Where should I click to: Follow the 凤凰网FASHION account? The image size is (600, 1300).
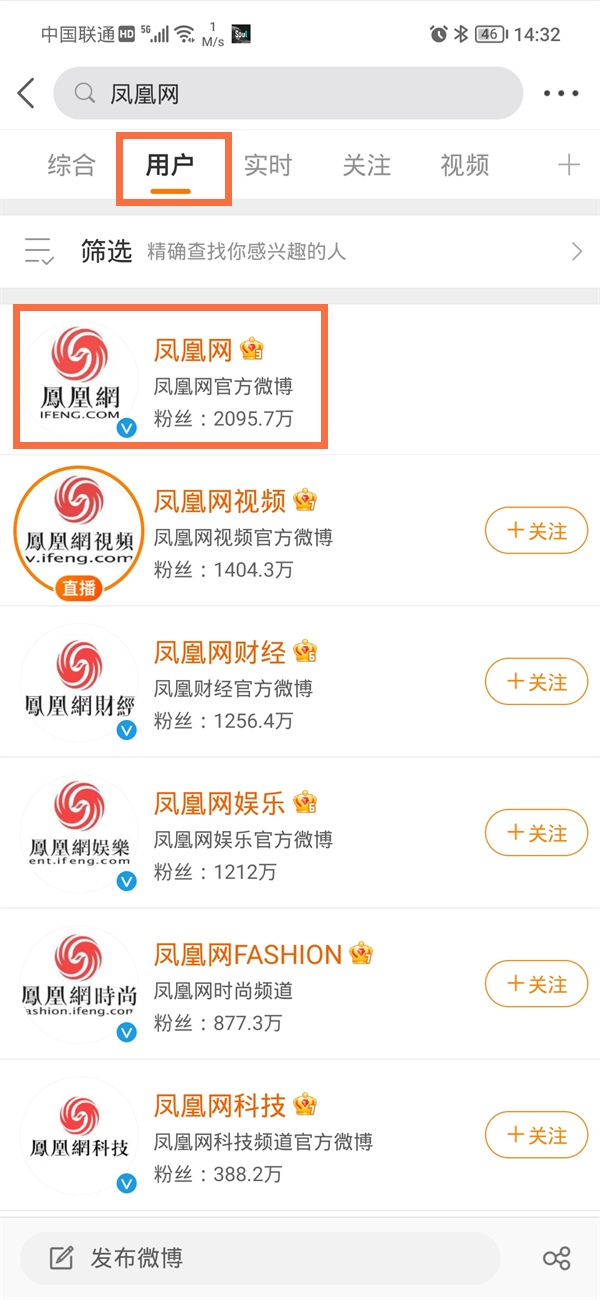point(536,984)
